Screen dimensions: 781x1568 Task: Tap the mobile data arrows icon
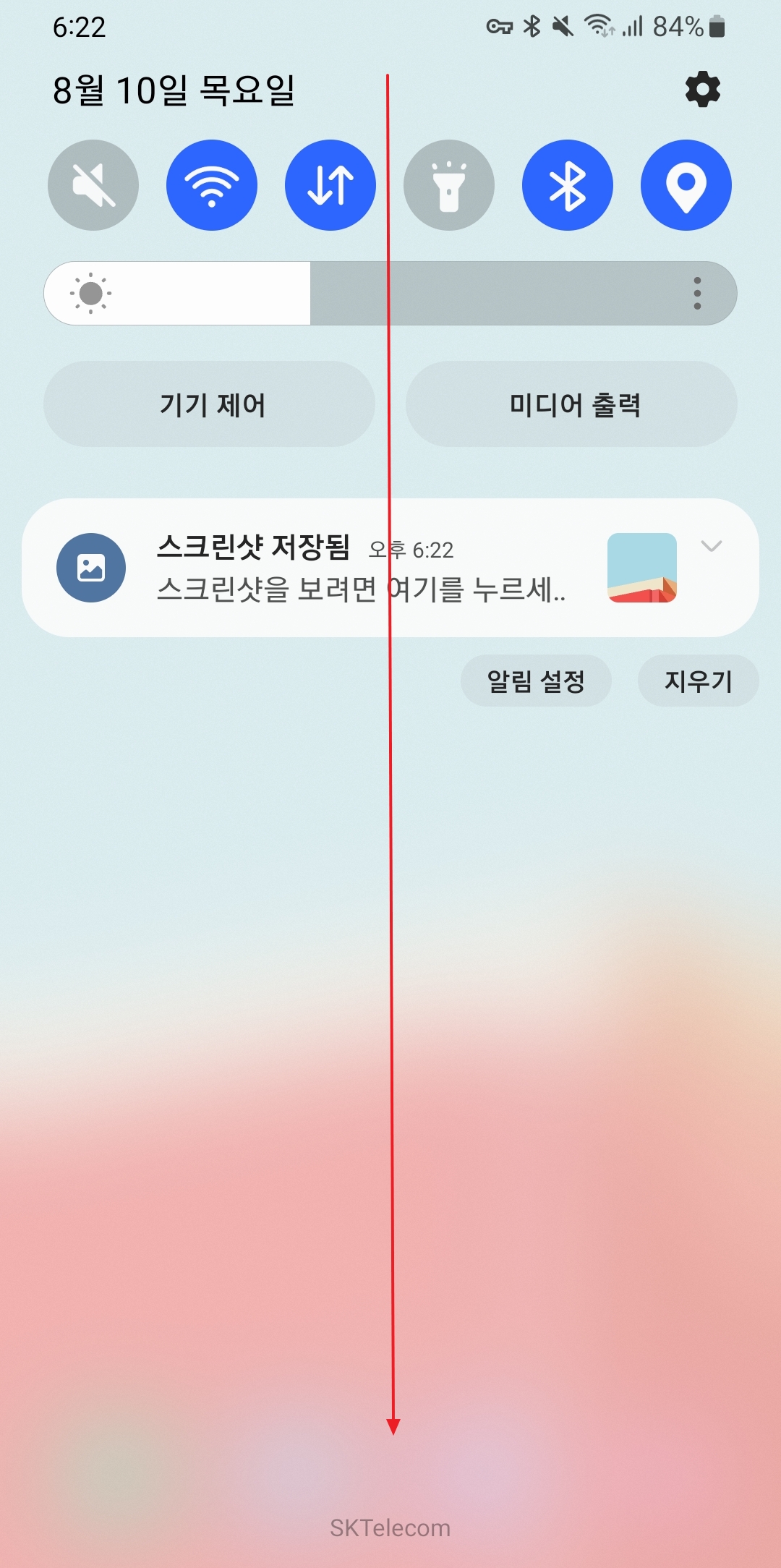tap(330, 184)
